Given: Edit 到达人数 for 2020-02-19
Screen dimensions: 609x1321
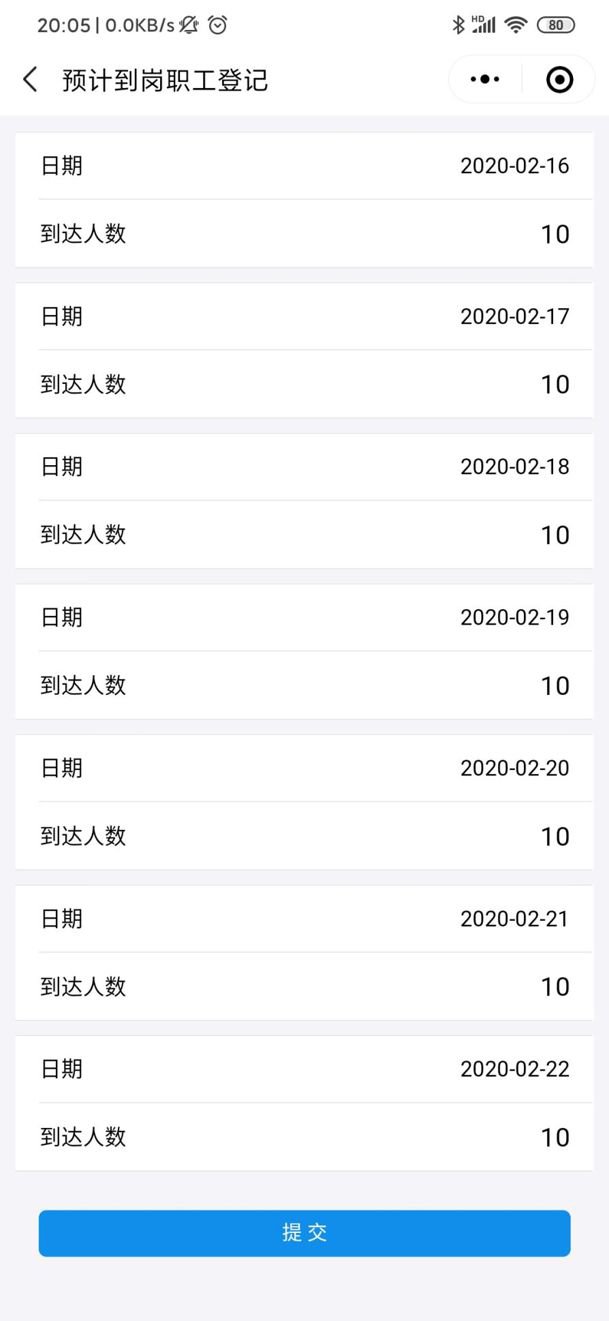Looking at the screenshot, I should click(x=554, y=686).
